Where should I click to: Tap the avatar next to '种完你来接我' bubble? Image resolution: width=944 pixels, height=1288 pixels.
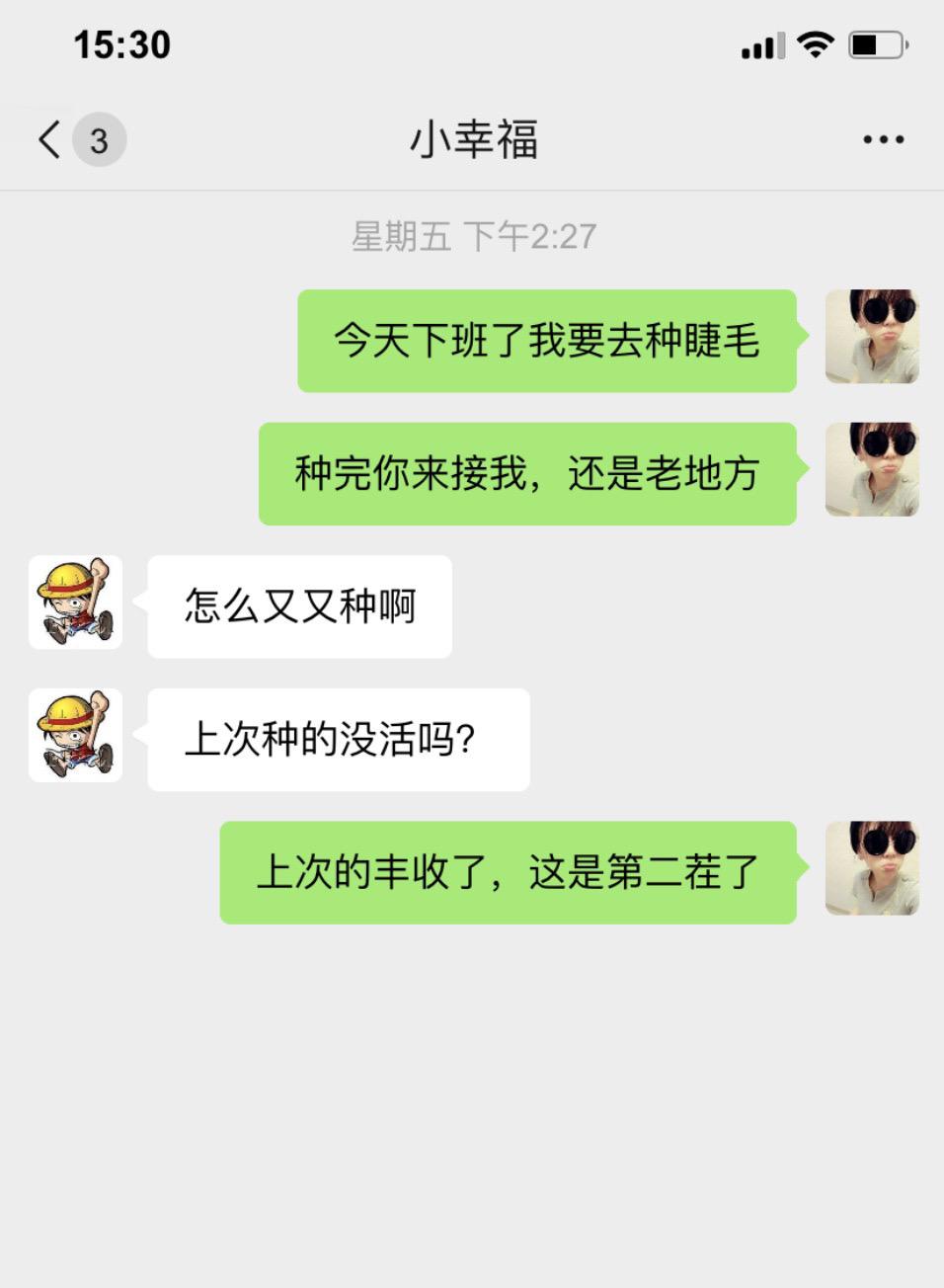pos(873,470)
